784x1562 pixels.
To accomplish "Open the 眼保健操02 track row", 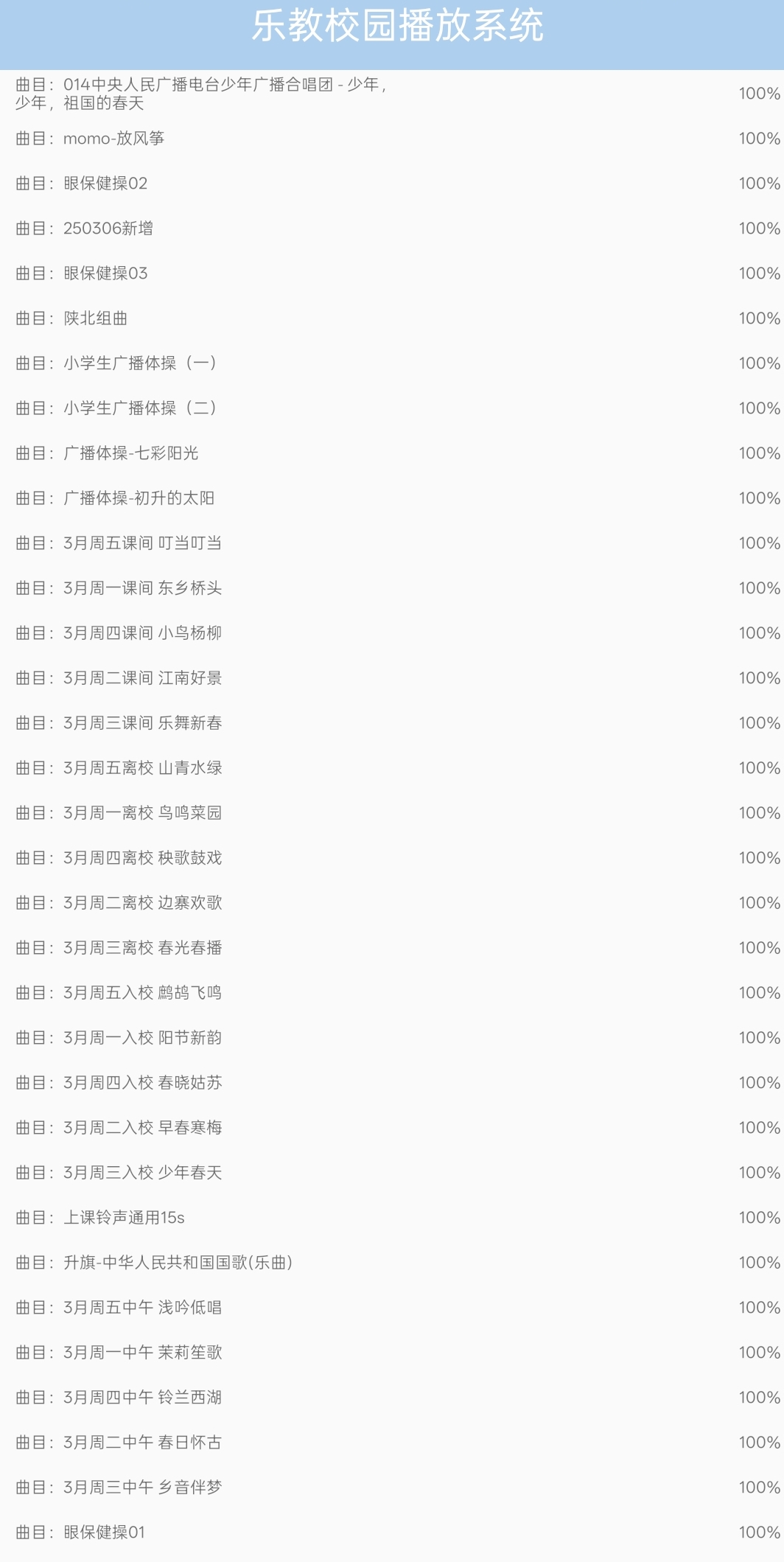I will click(x=105, y=184).
